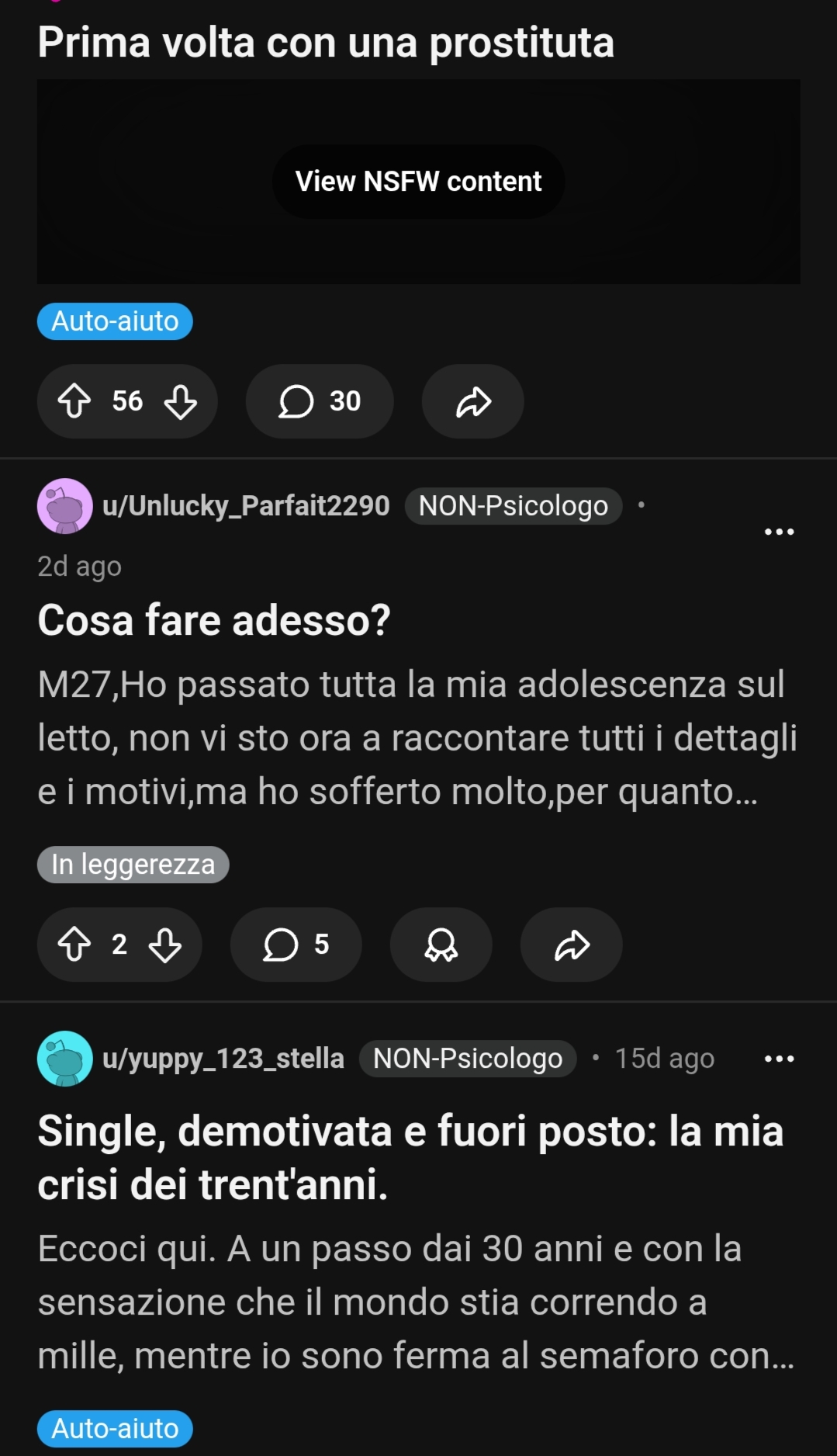Open overflow menu on yuppy_123_stella's post

tap(779, 1059)
